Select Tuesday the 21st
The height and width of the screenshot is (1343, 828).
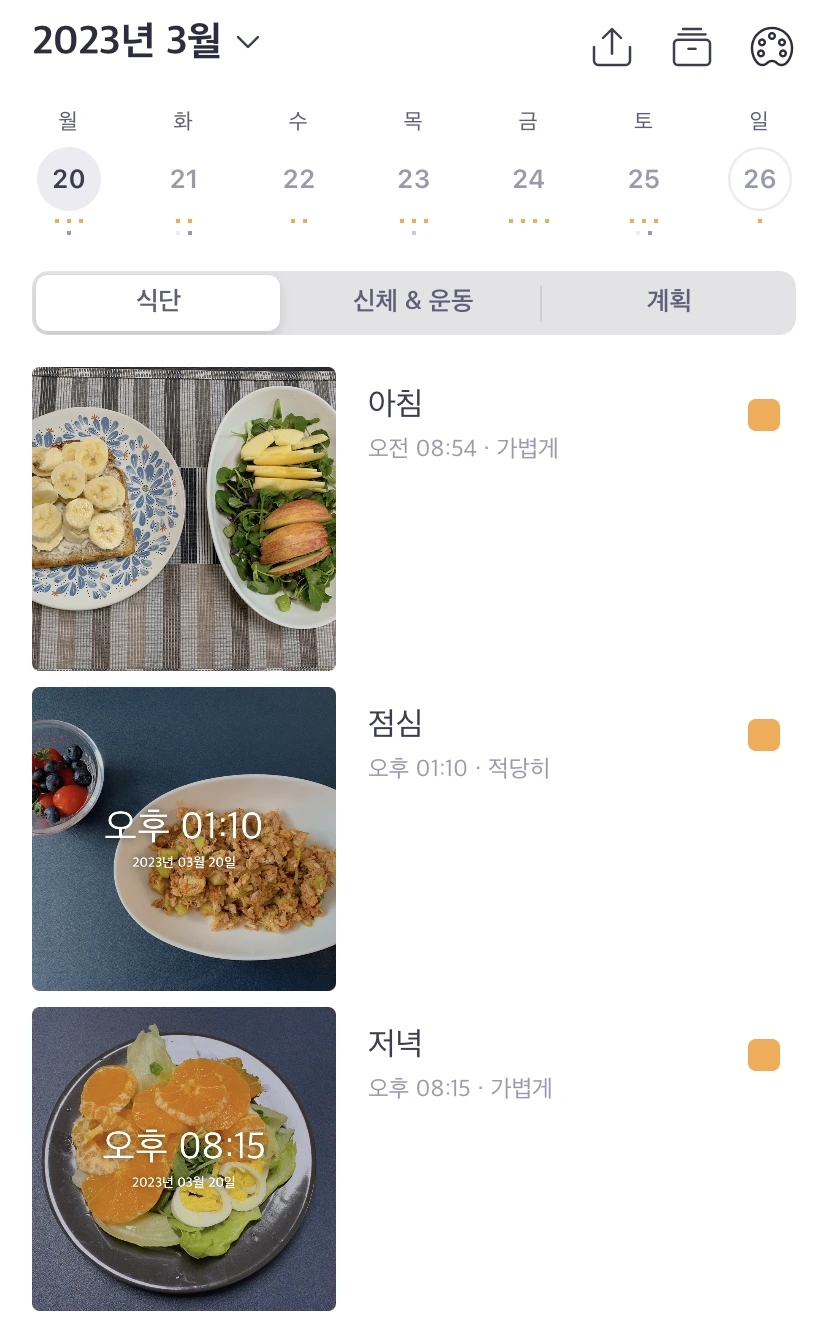click(x=184, y=179)
